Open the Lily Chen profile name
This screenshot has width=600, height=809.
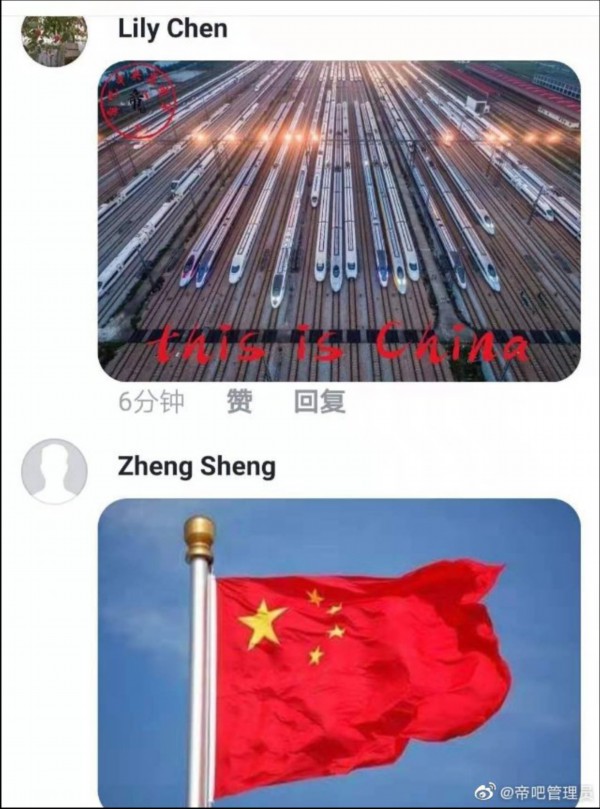click(x=172, y=29)
